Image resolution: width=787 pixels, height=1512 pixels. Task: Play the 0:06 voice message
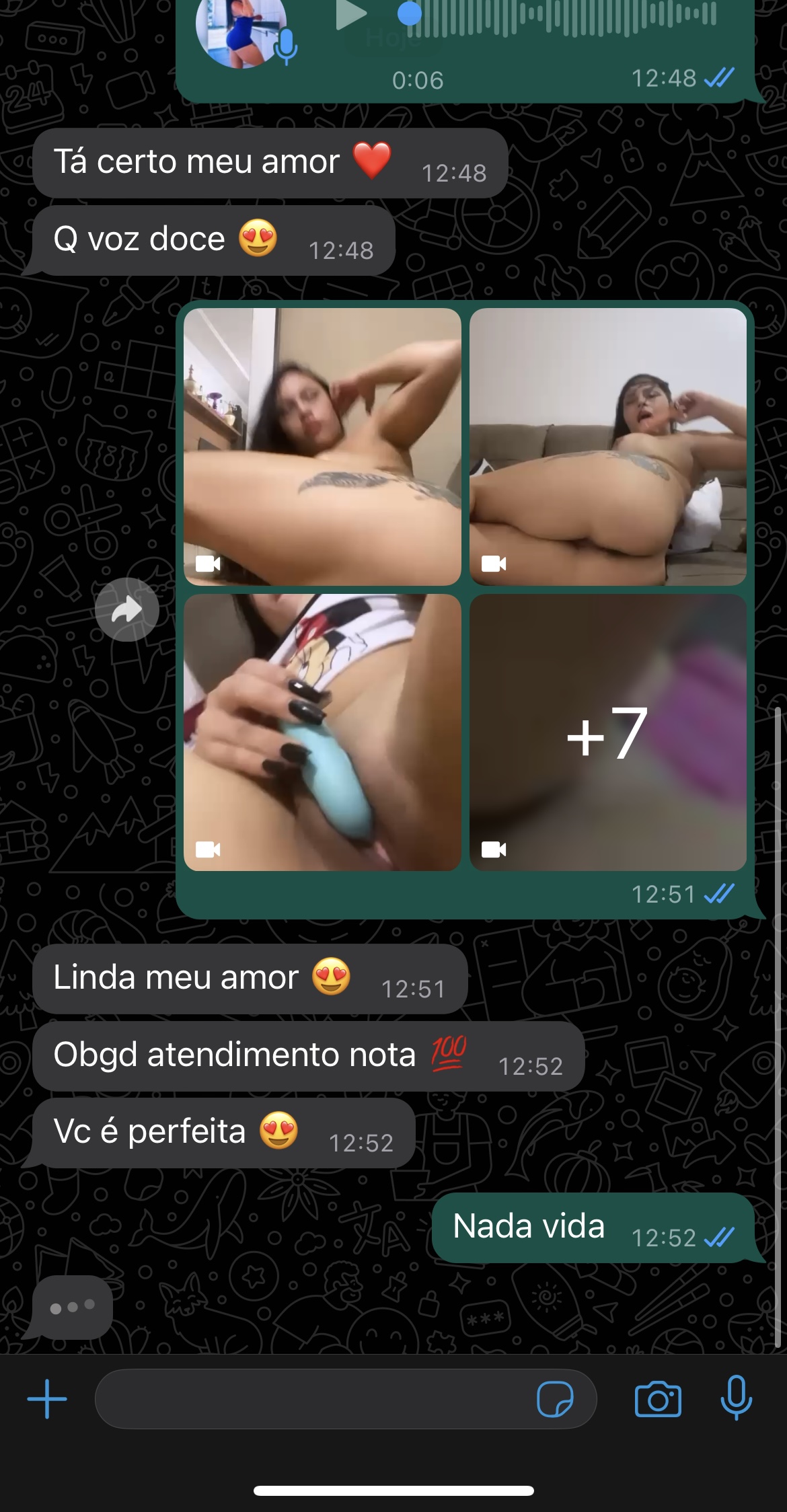[350, 15]
